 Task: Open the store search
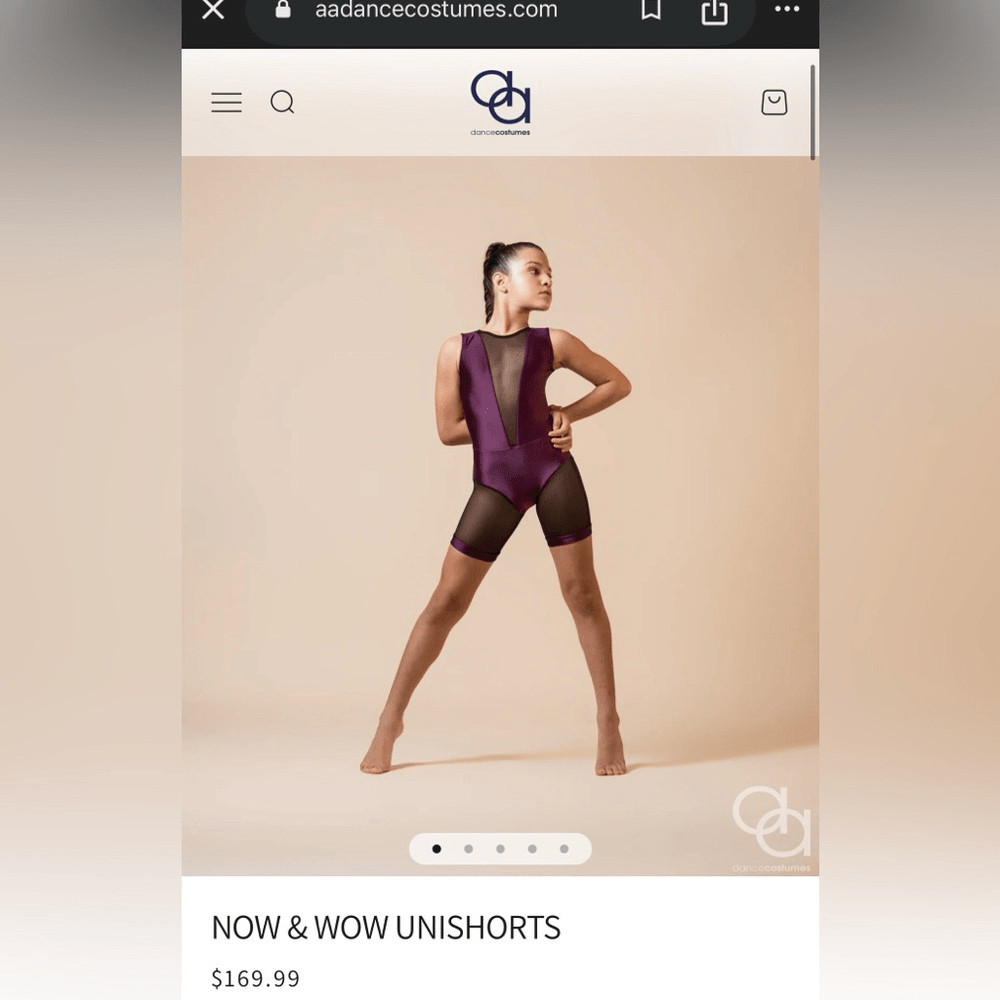click(282, 102)
